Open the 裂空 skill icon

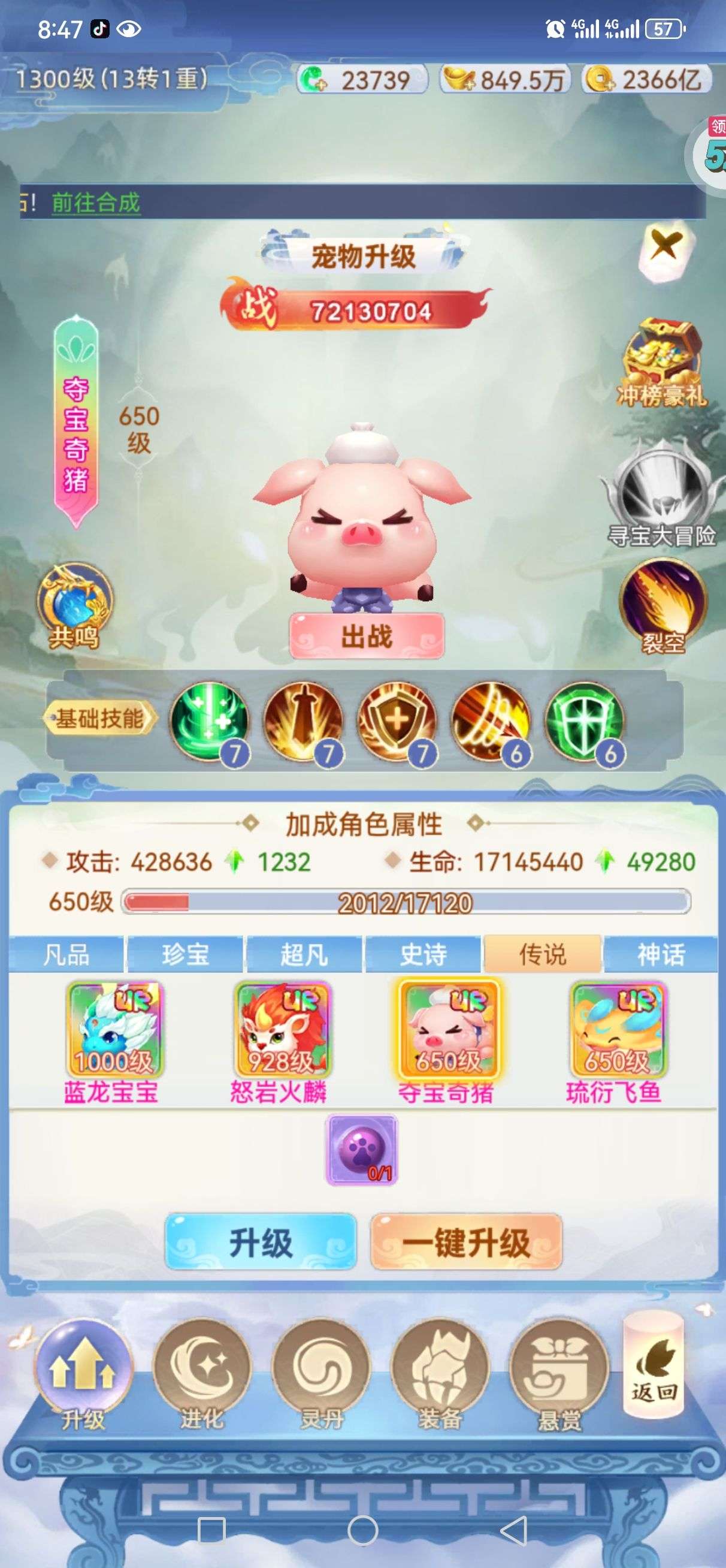tap(663, 607)
